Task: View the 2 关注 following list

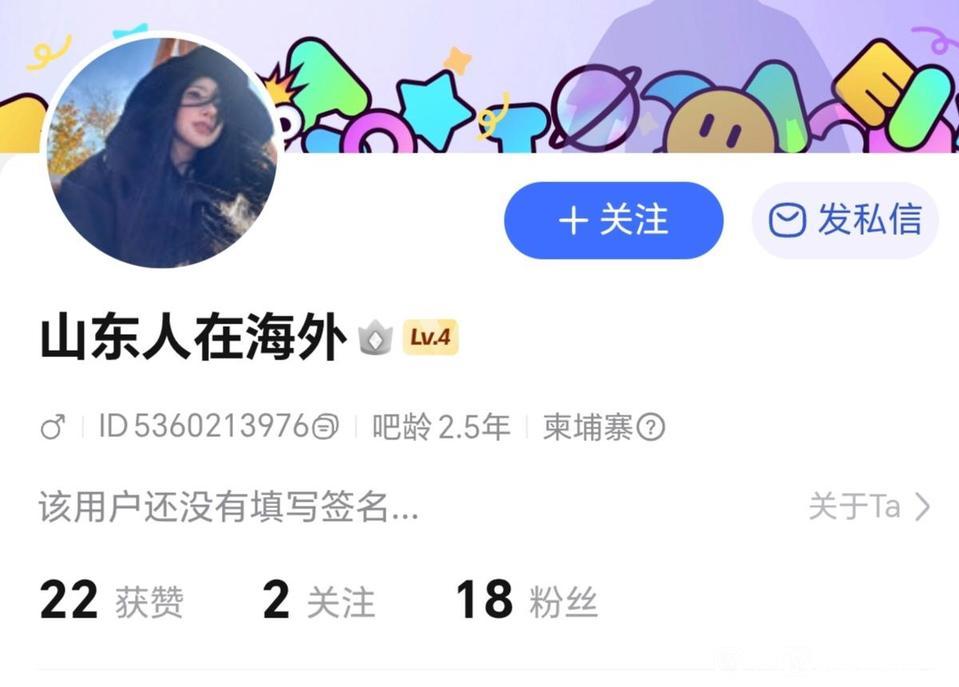Action: point(318,600)
